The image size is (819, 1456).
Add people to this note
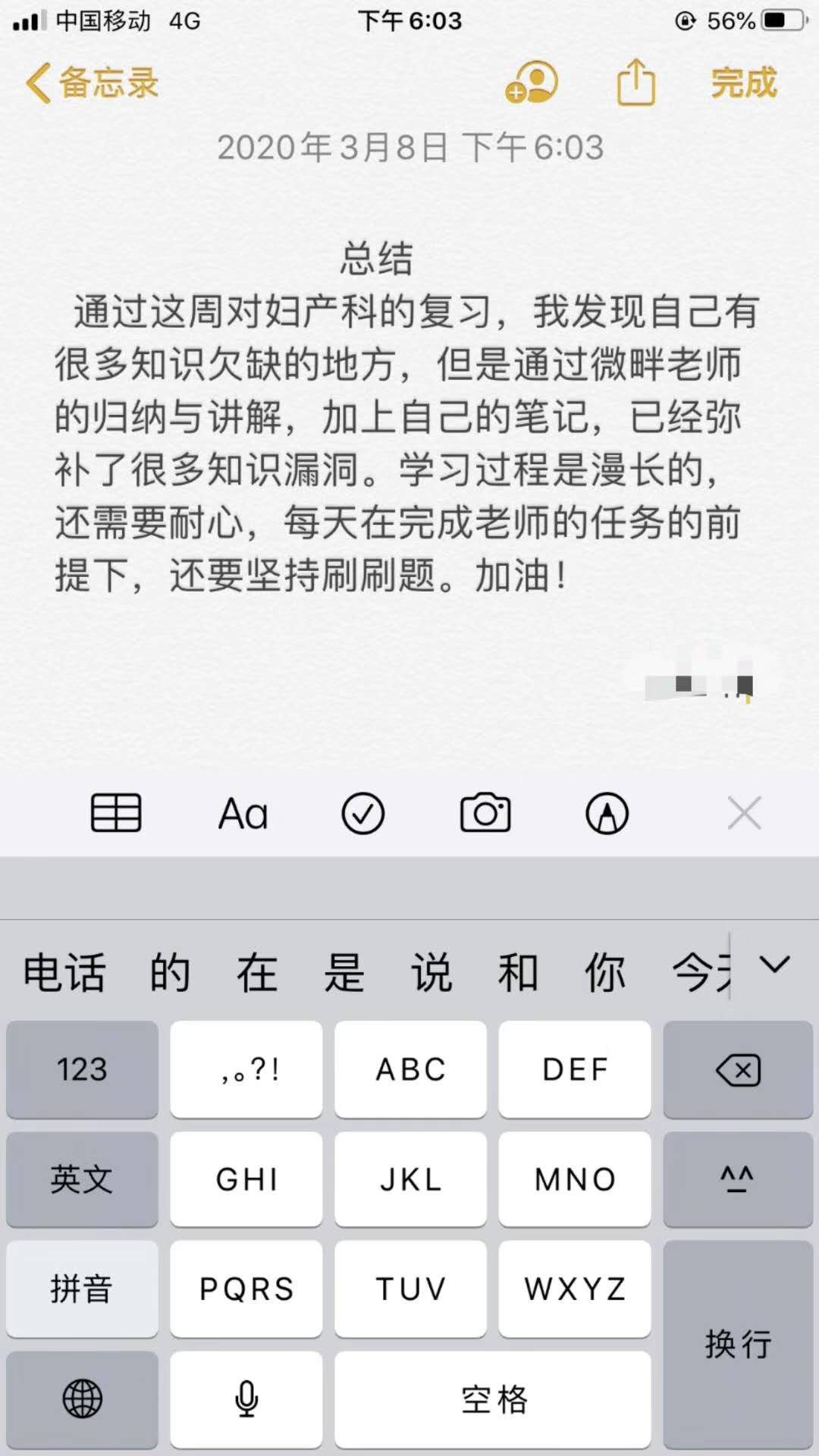pyautogui.click(x=532, y=83)
